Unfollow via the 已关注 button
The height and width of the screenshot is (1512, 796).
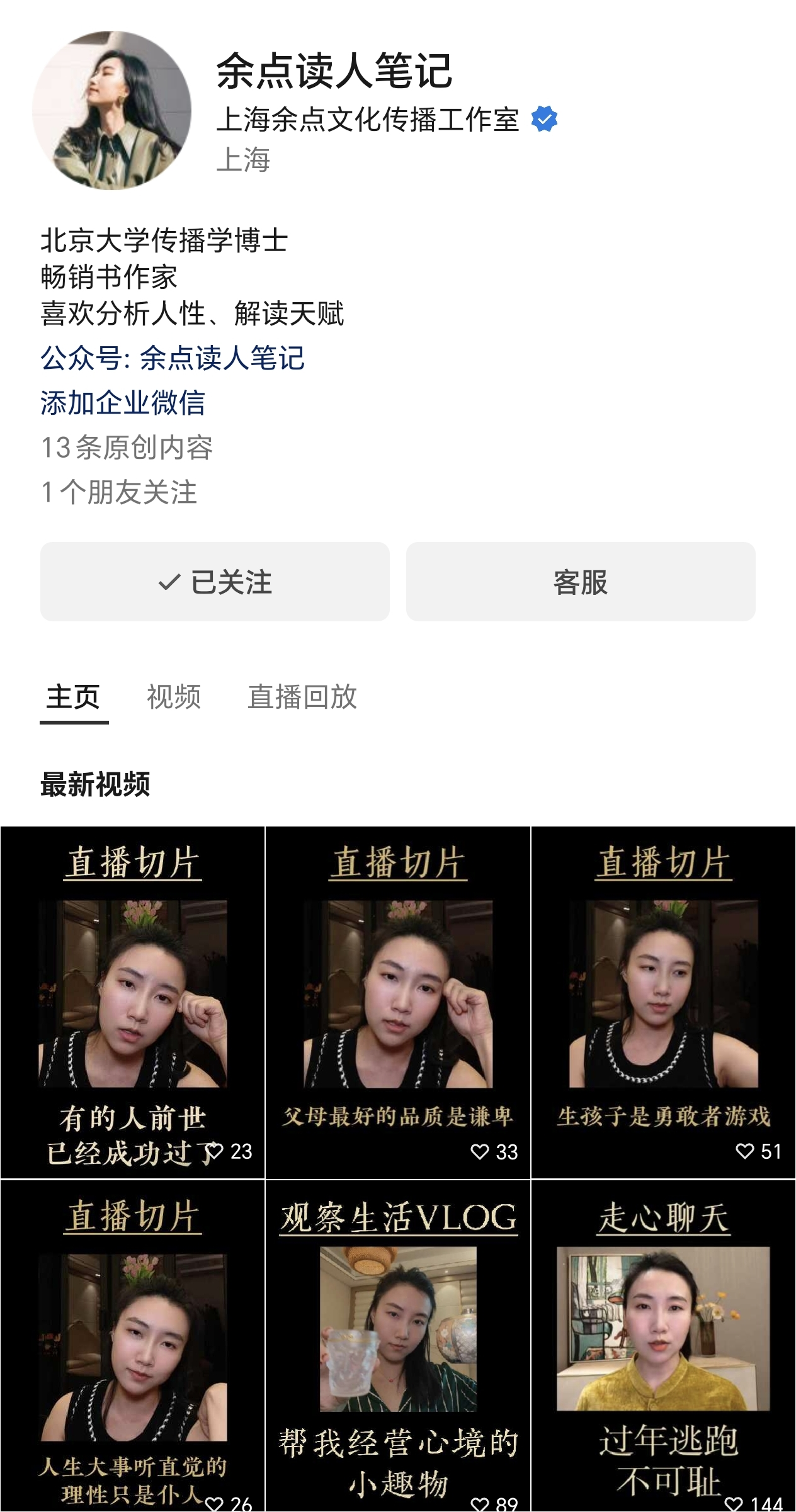click(215, 582)
